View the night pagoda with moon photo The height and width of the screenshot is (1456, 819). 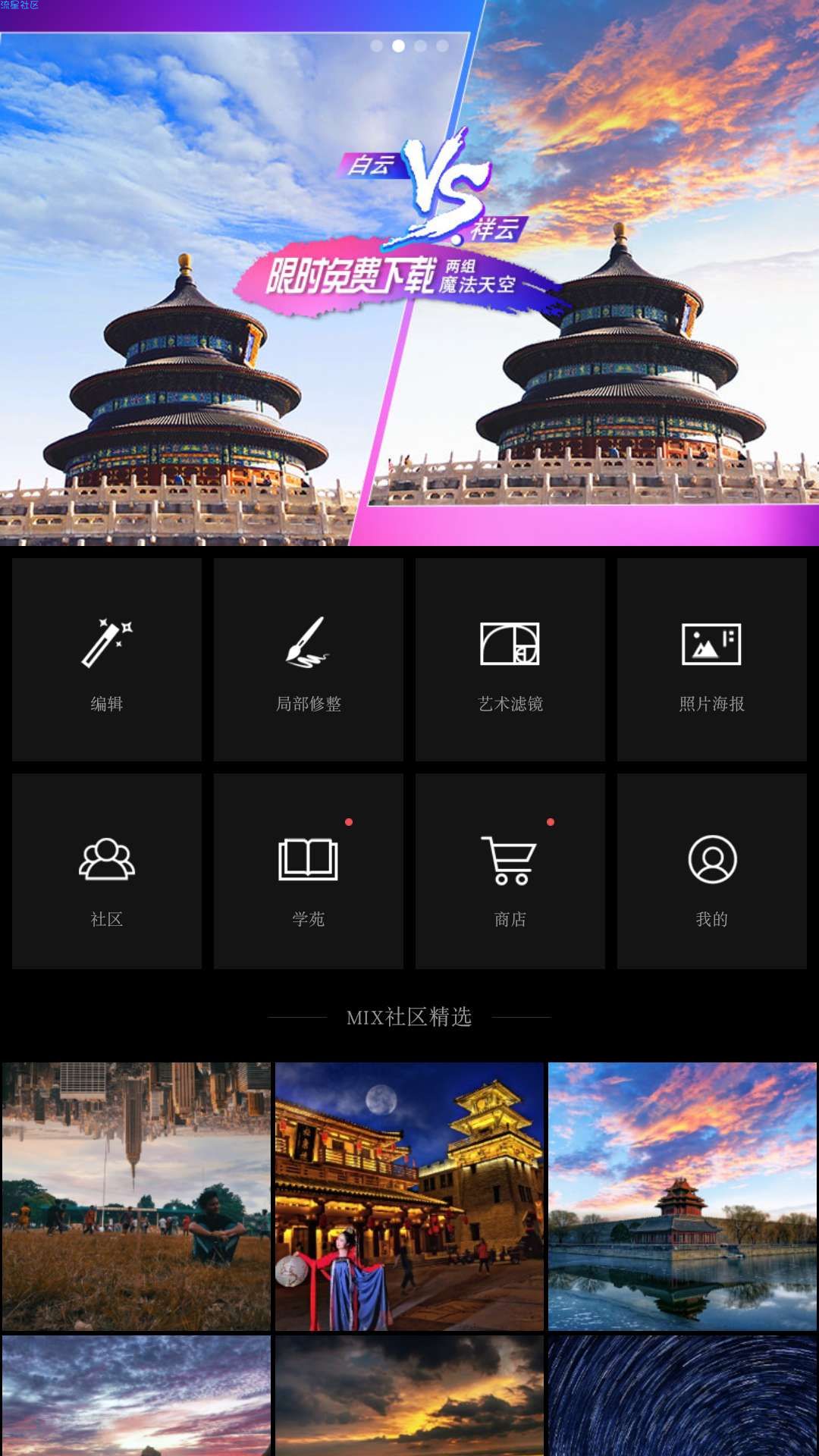tap(409, 1197)
